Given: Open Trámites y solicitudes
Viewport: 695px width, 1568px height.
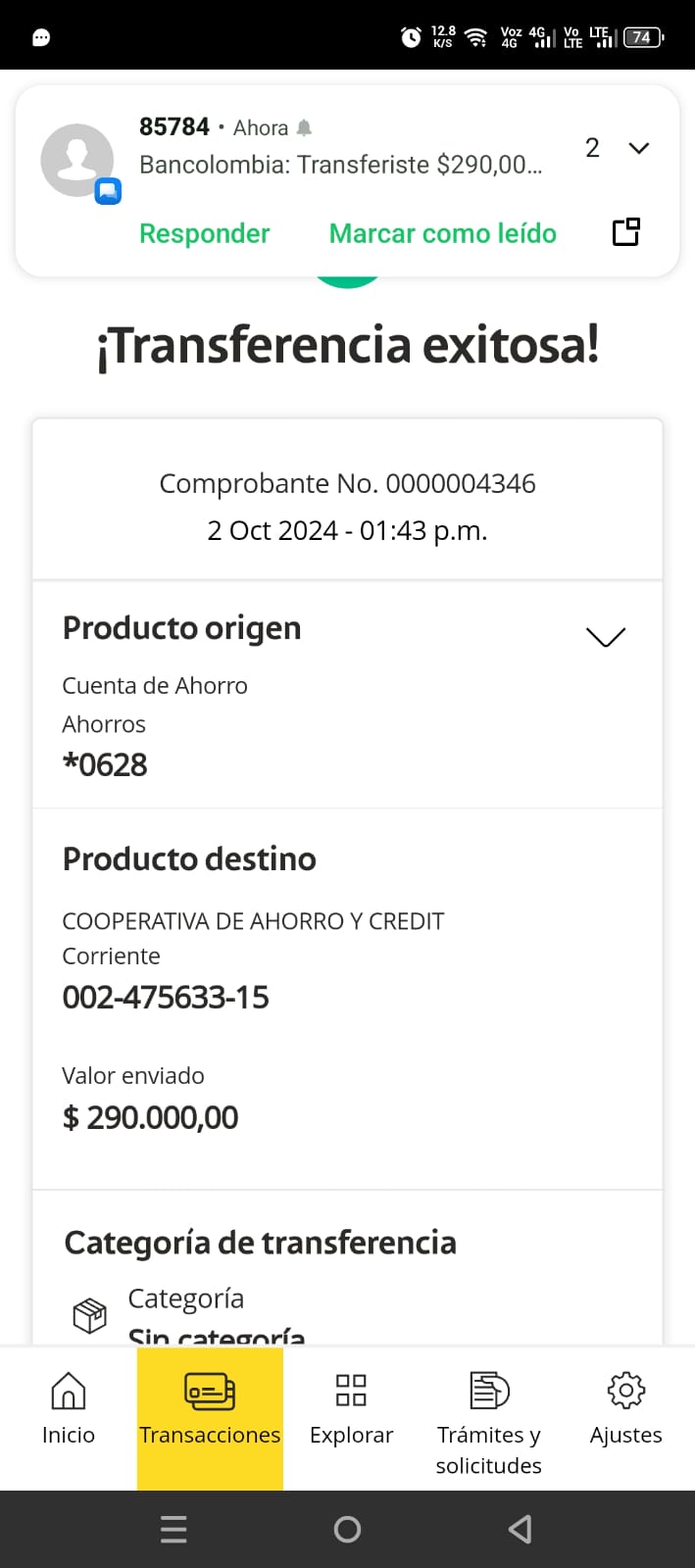Looking at the screenshot, I should (488, 1423).
